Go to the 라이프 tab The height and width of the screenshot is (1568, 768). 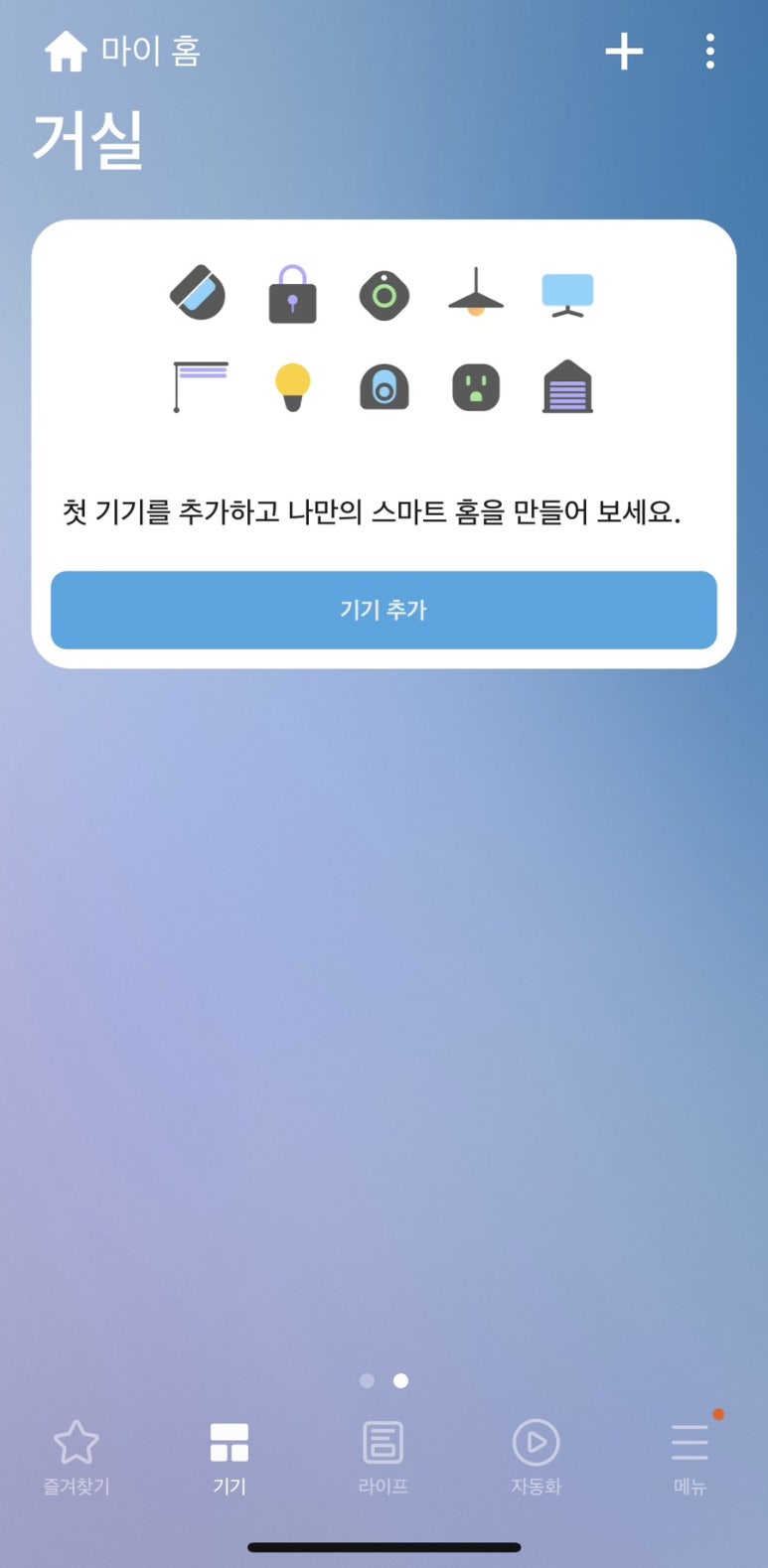click(x=384, y=1457)
